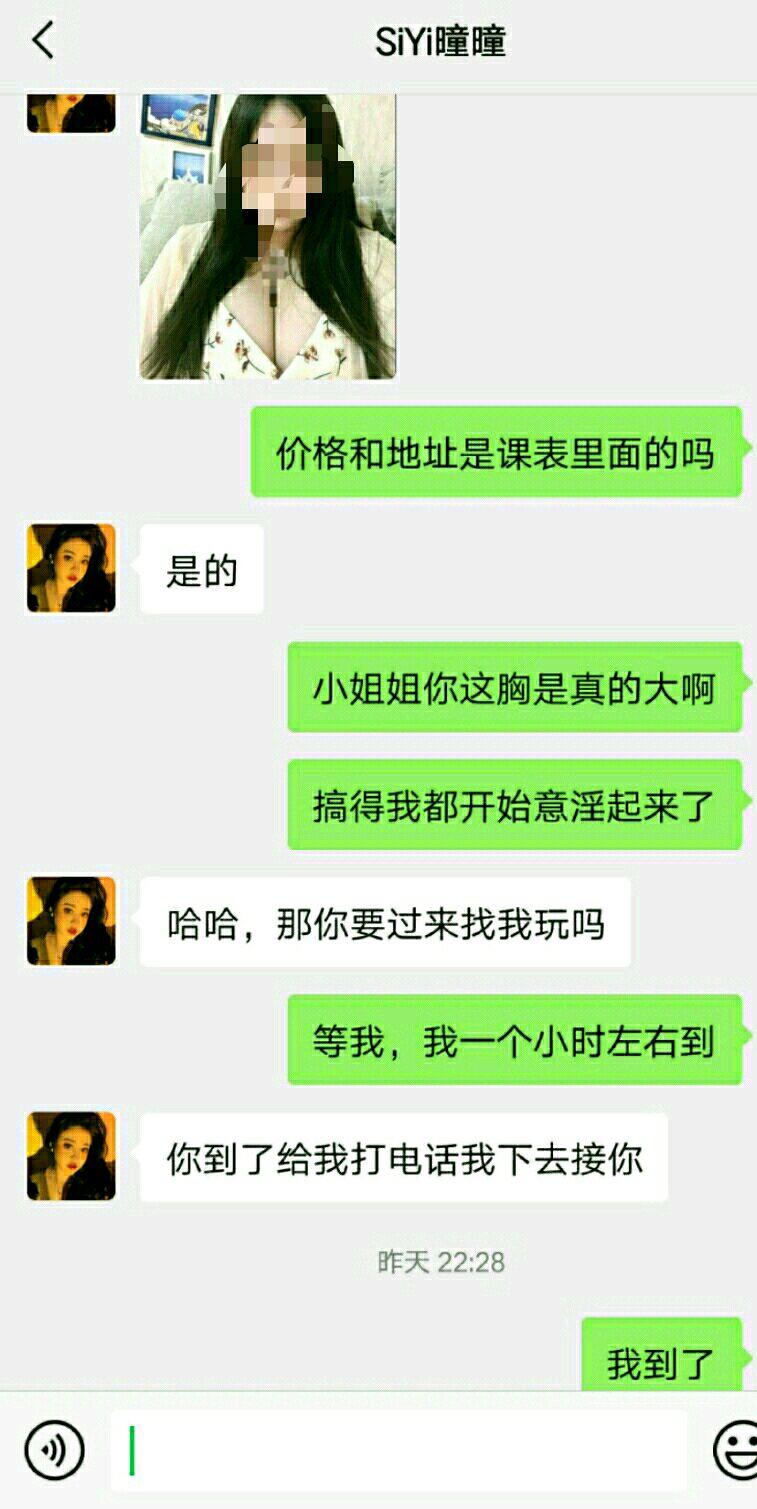Image resolution: width=757 pixels, height=1509 pixels.
Task: Open contact avatar beside "是的" message
Action: [71, 568]
